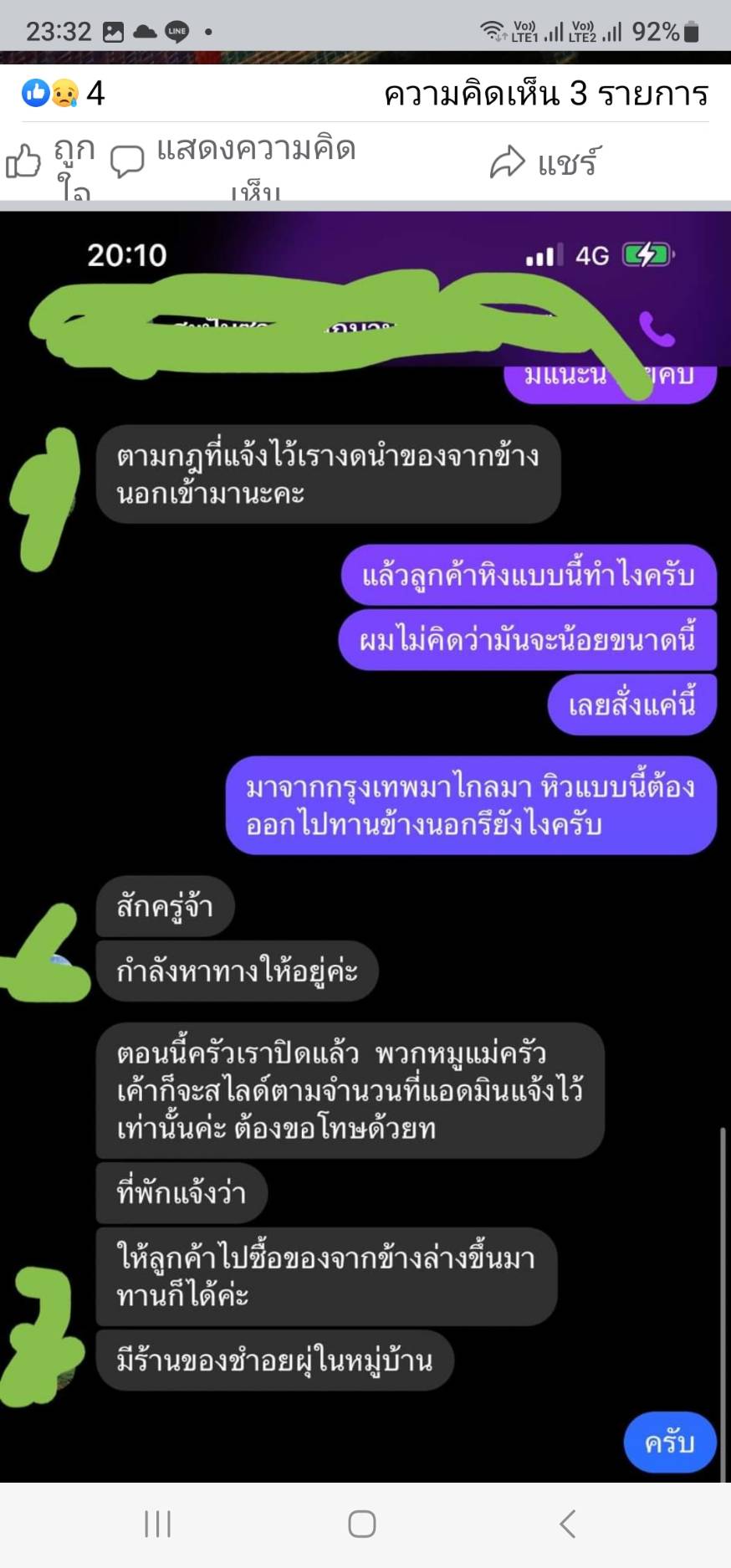Screen dimensions: 731x1568
Task: Like the post with ถูกใจ button
Action: click(50, 163)
